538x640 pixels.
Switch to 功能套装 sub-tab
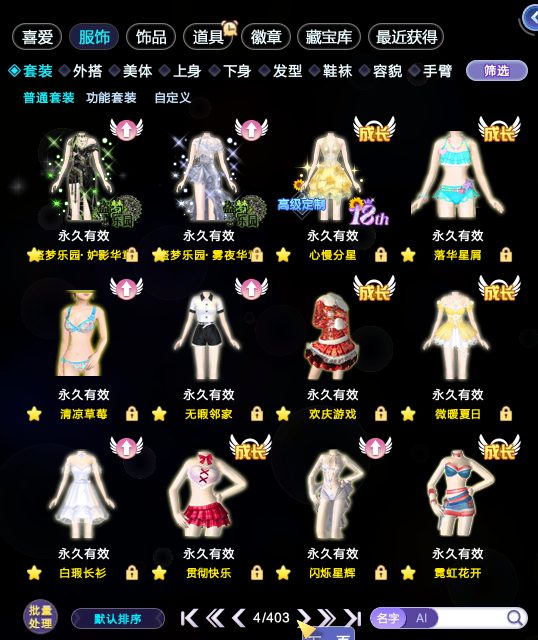(111, 98)
